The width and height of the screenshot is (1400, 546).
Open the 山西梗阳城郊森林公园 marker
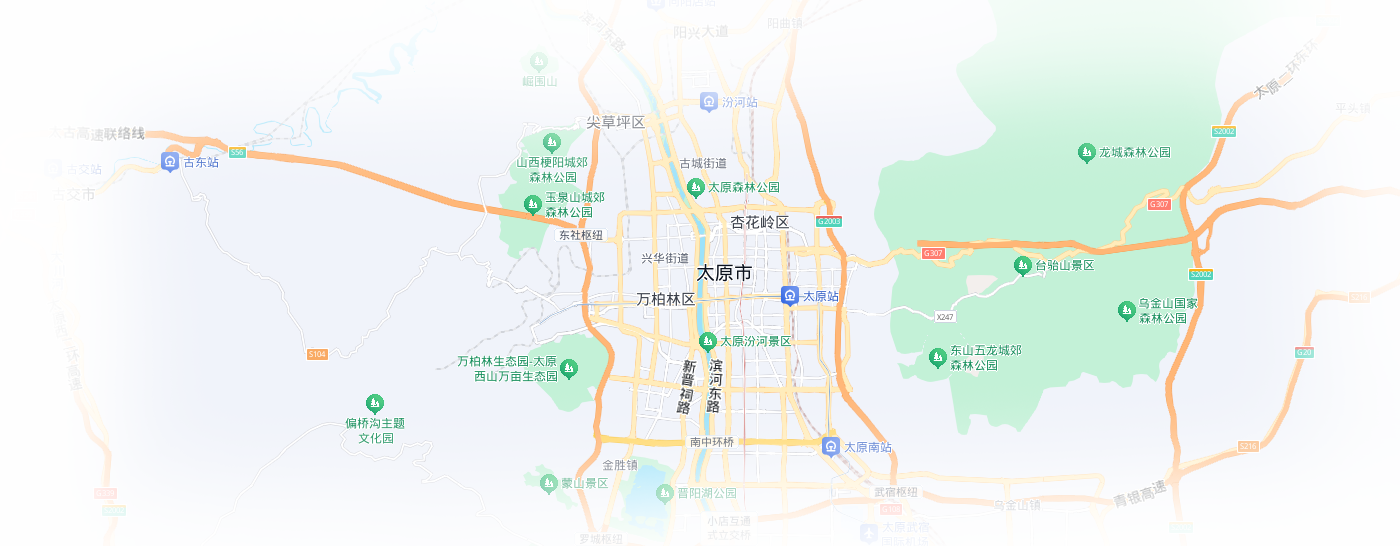click(552, 142)
